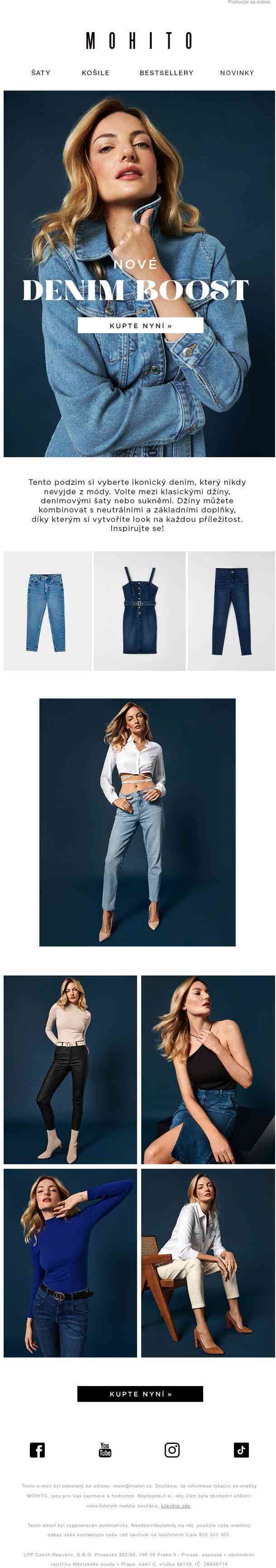The height and width of the screenshot is (1568, 276).
Task: Select the dark blue skinny jeans tile
Action: (x=231, y=611)
